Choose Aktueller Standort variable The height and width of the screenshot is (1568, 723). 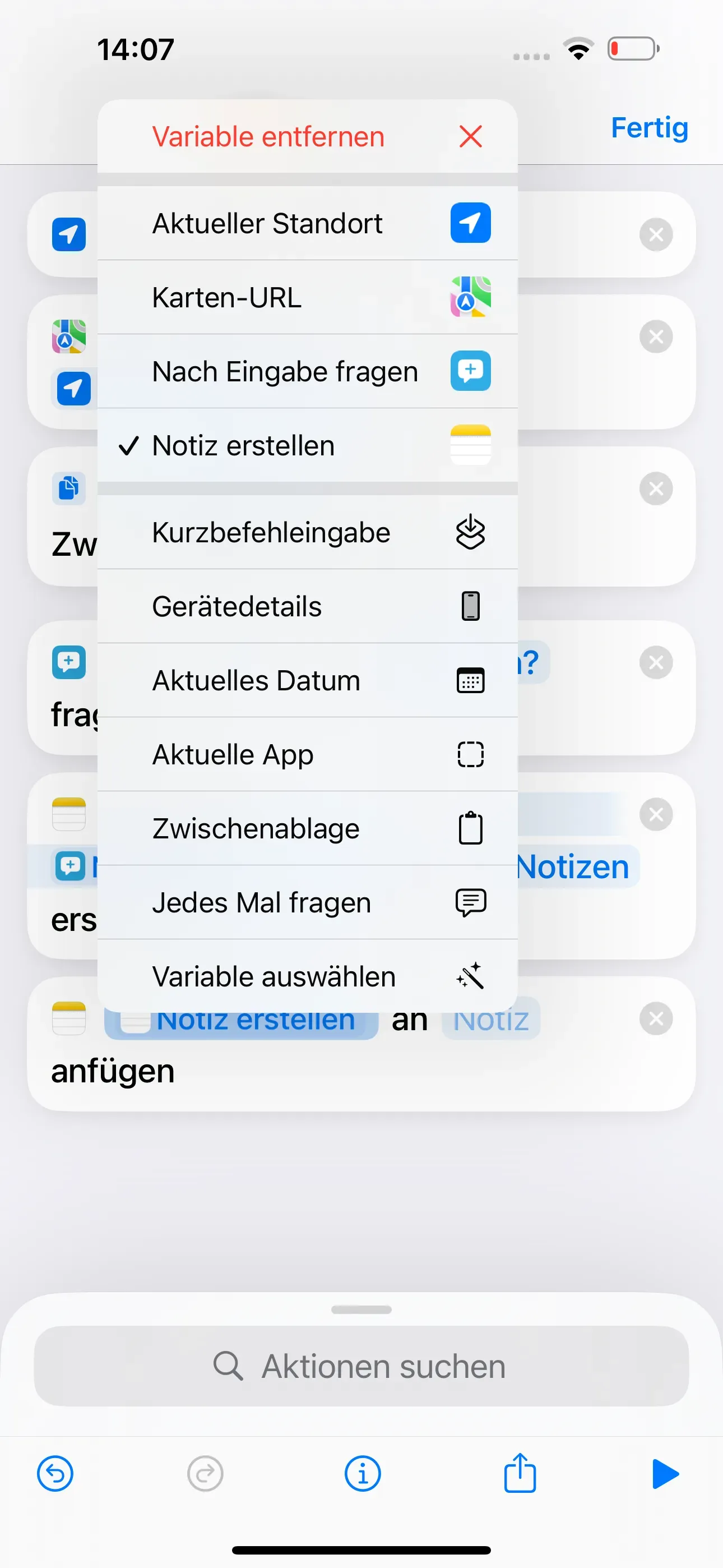tap(307, 223)
